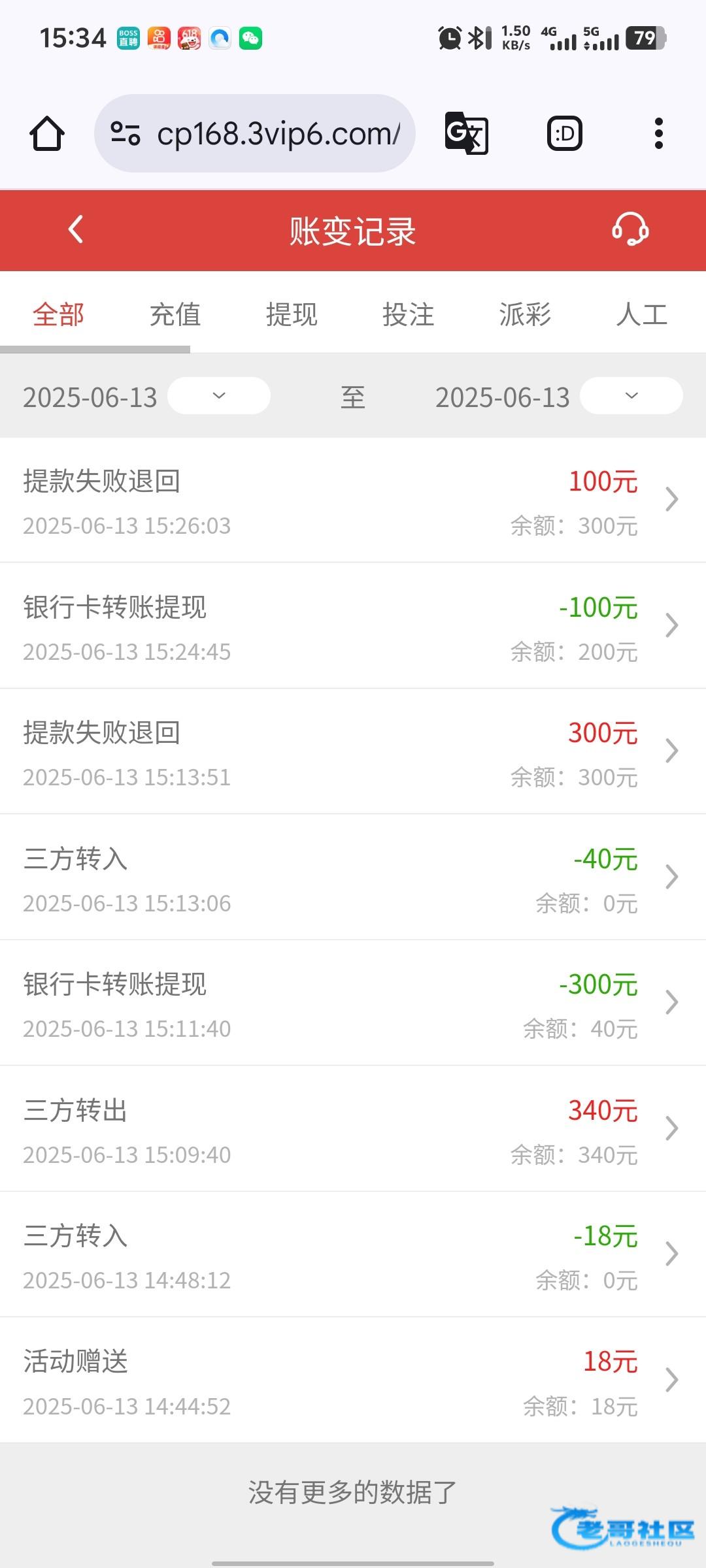
Task: Switch to the 投注 tab
Action: point(408,314)
